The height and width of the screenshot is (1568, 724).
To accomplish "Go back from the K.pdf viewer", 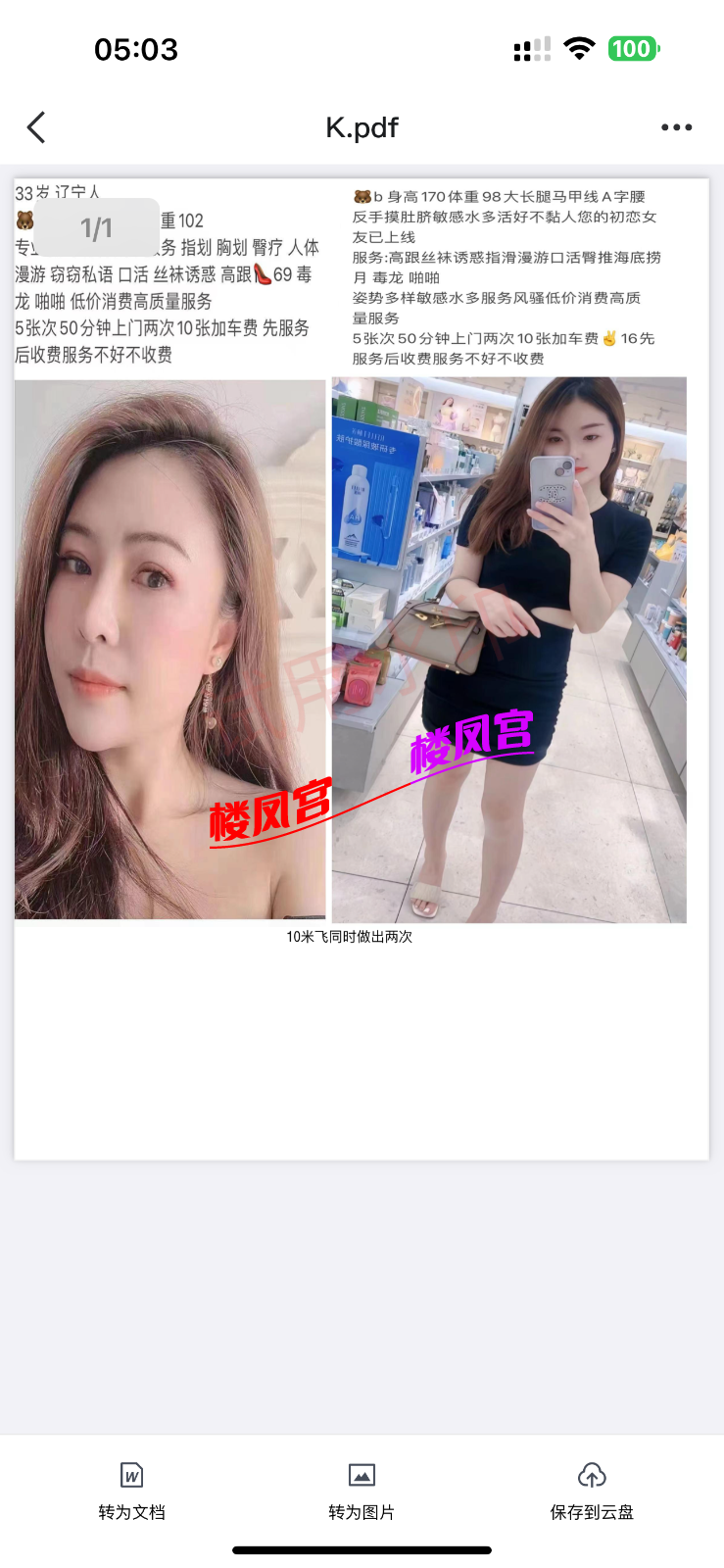I will tap(36, 127).
